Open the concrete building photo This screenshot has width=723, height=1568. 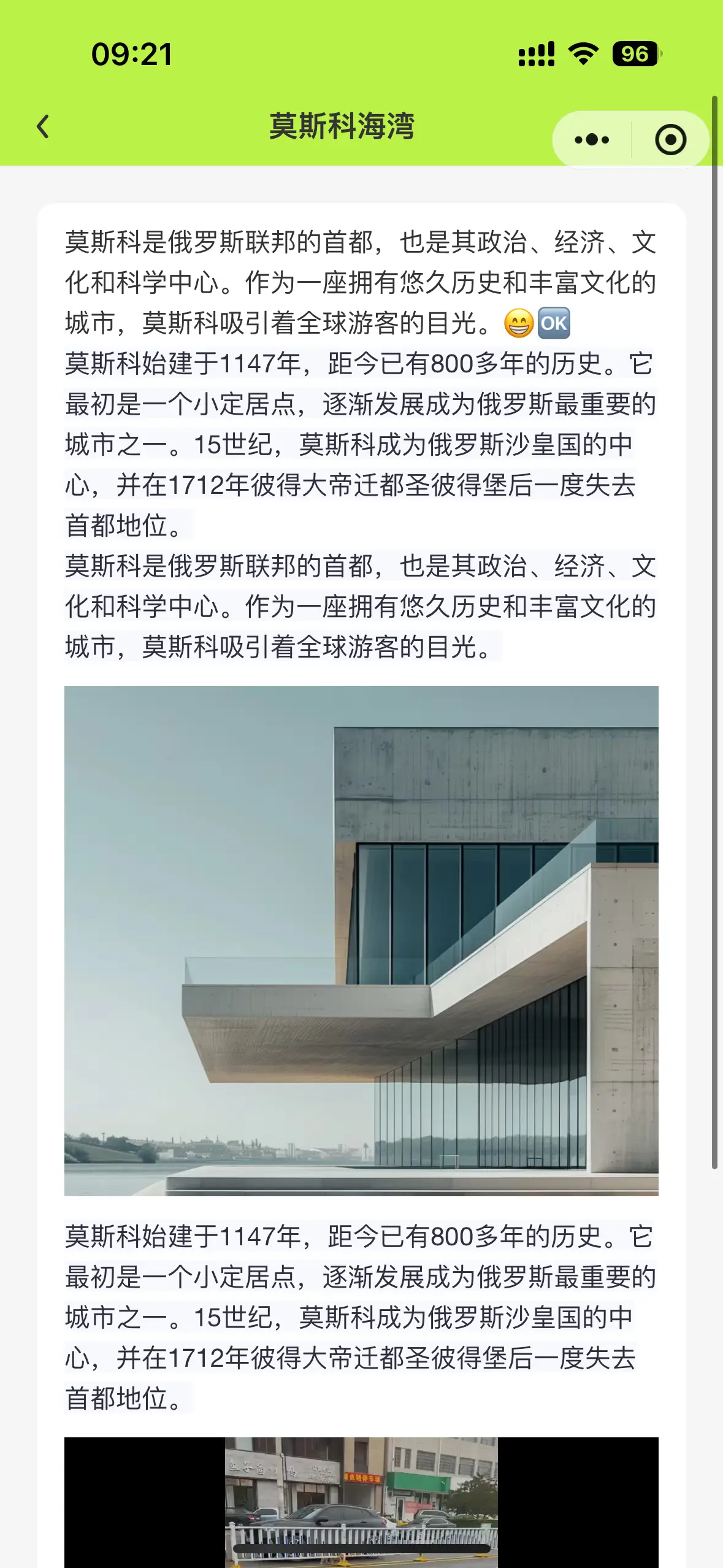coord(361,940)
